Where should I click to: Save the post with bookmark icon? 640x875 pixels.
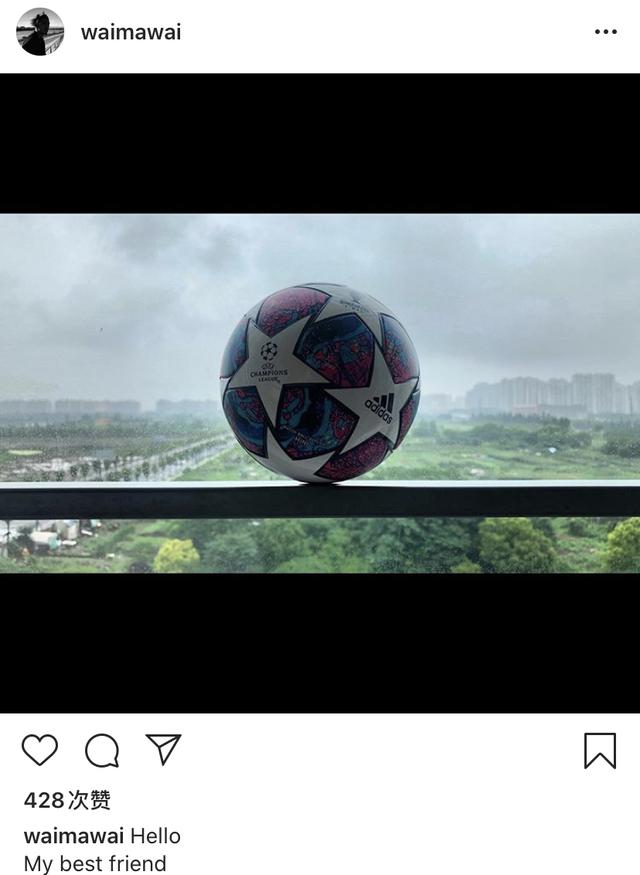click(x=600, y=750)
